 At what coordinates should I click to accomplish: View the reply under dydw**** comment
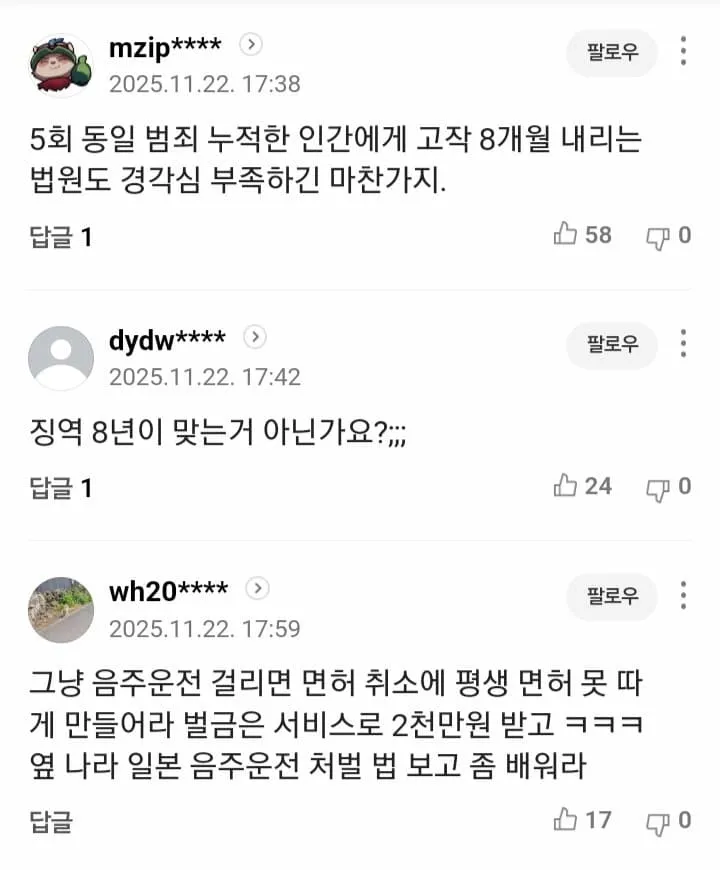(x=60, y=488)
